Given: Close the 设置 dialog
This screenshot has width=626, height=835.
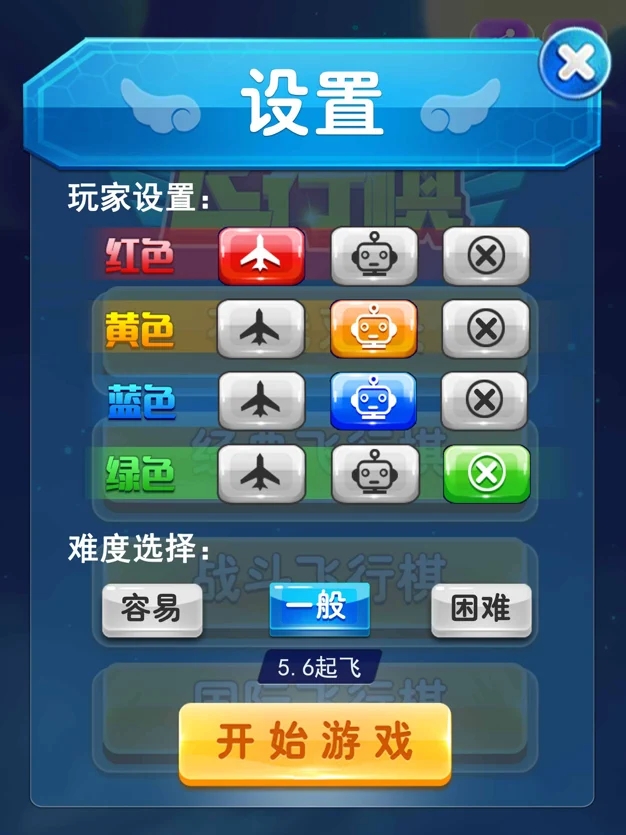Looking at the screenshot, I should coord(574,64).
